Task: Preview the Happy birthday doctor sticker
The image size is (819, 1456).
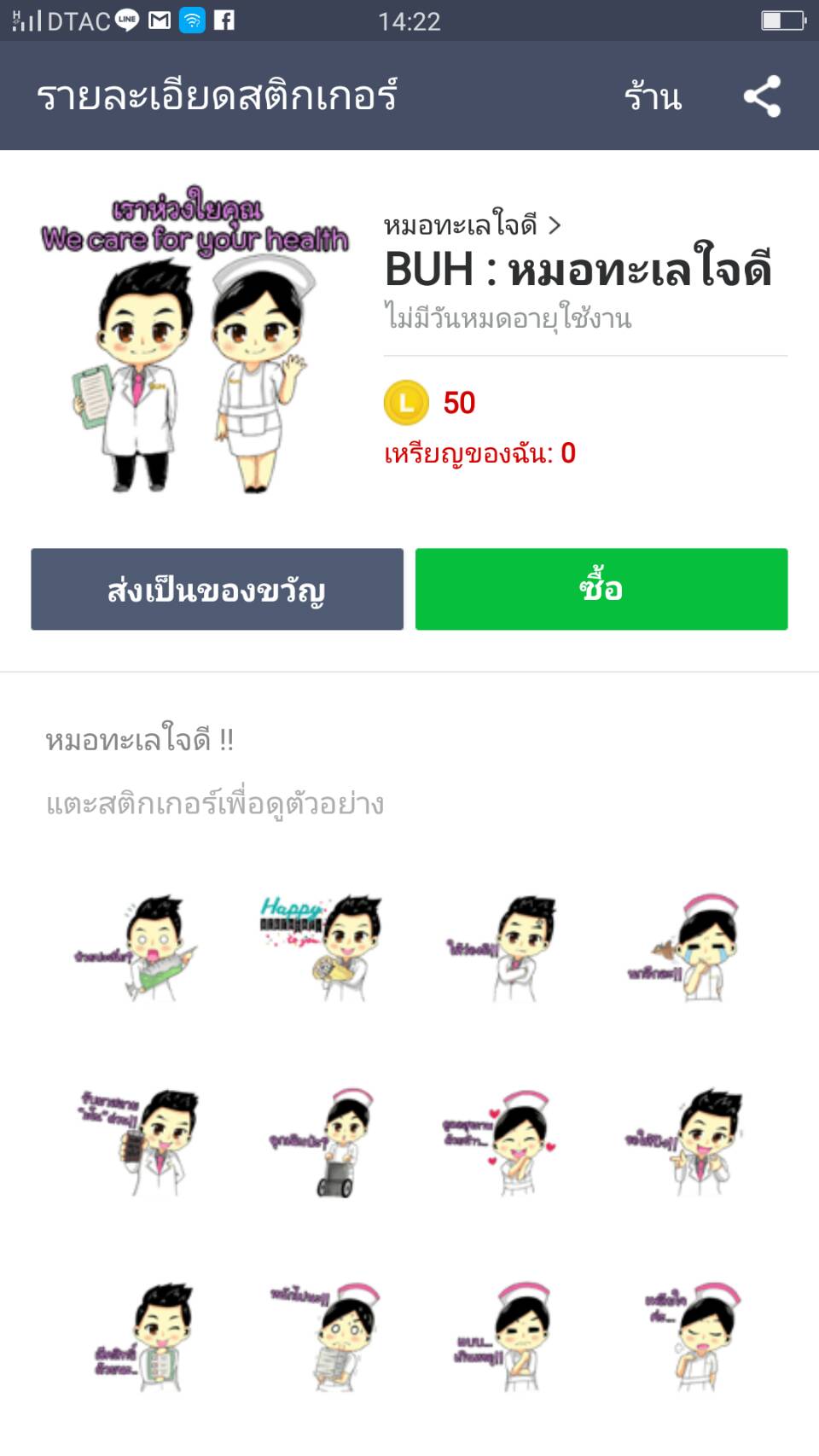Action: point(321,947)
